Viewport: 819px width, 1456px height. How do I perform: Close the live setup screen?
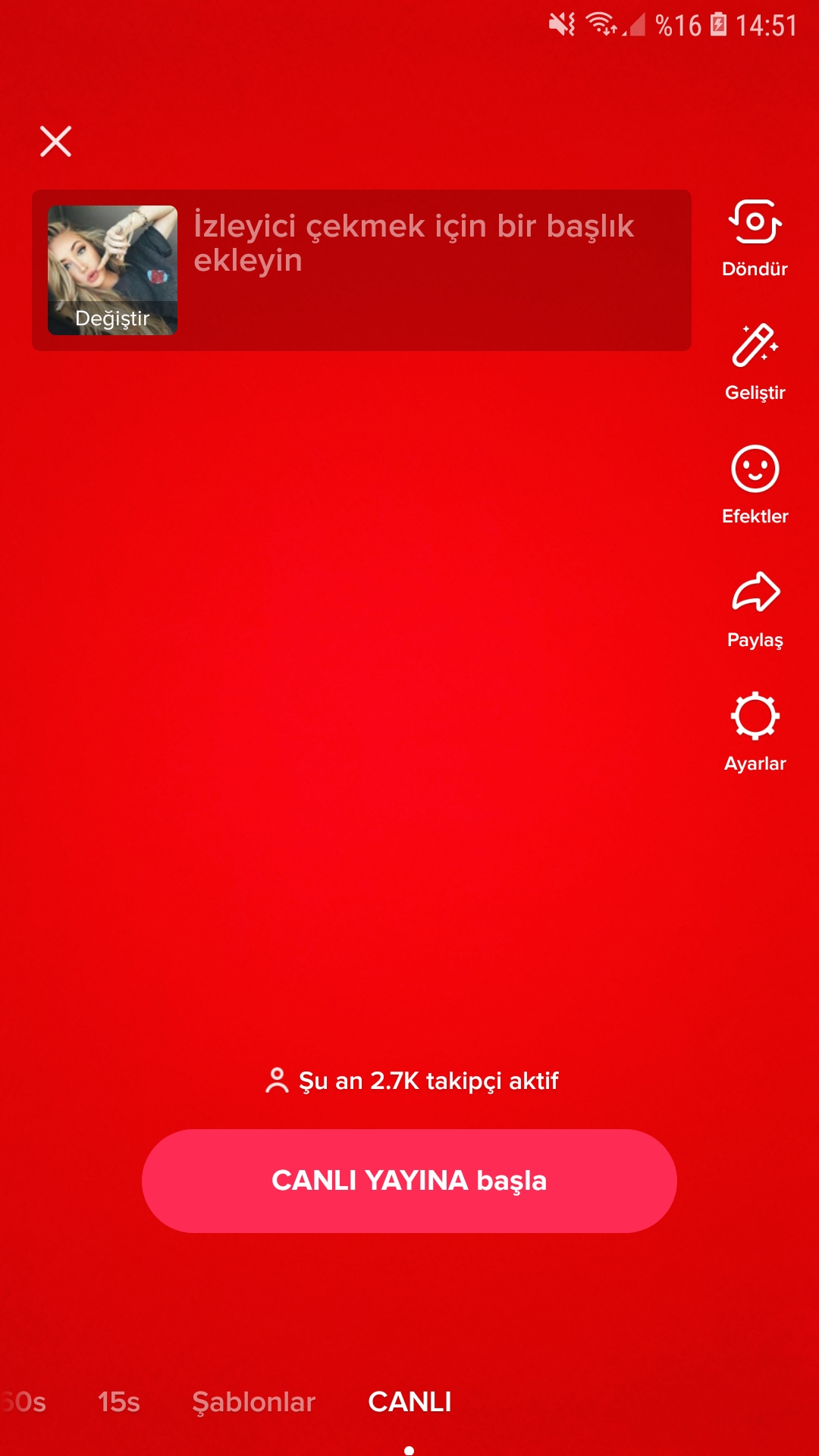(x=55, y=142)
